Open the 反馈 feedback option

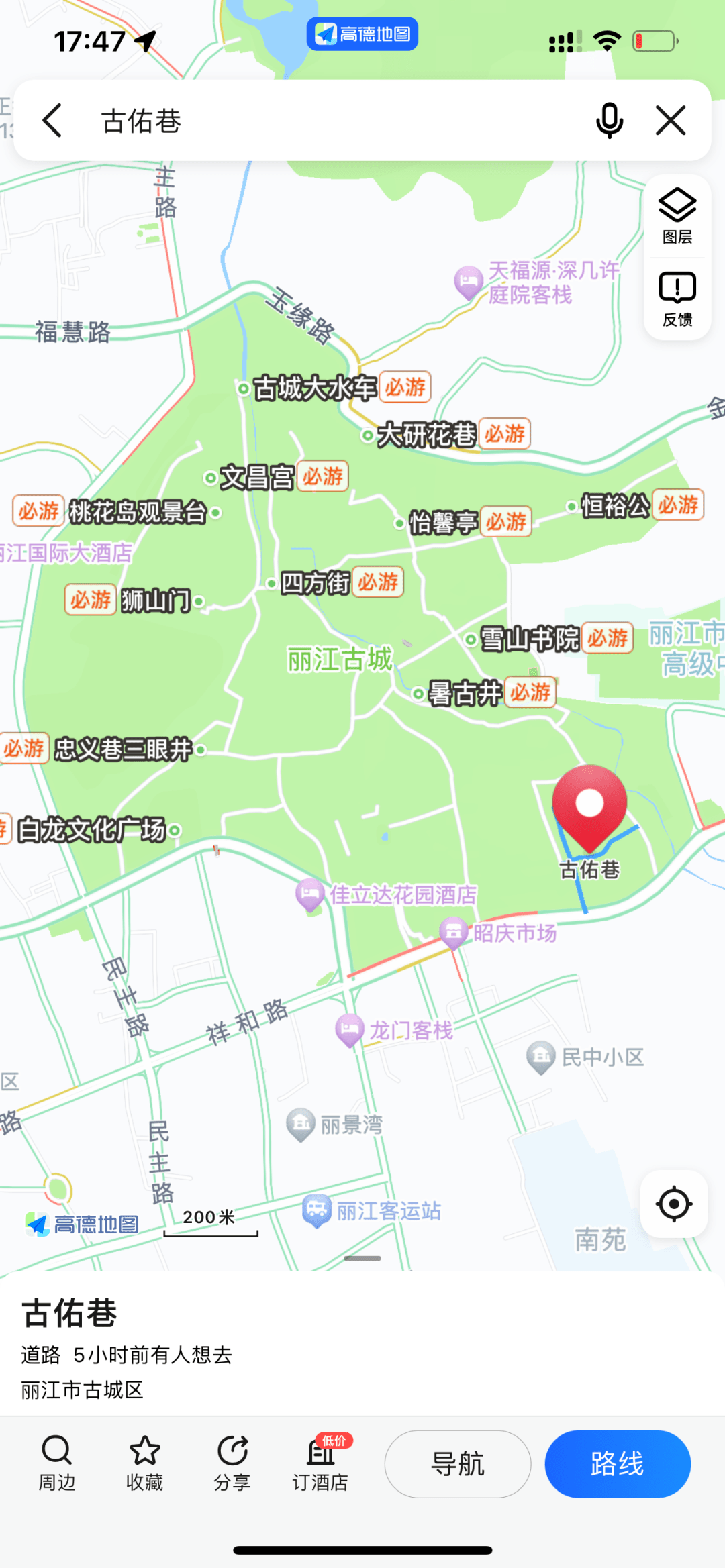click(x=677, y=299)
